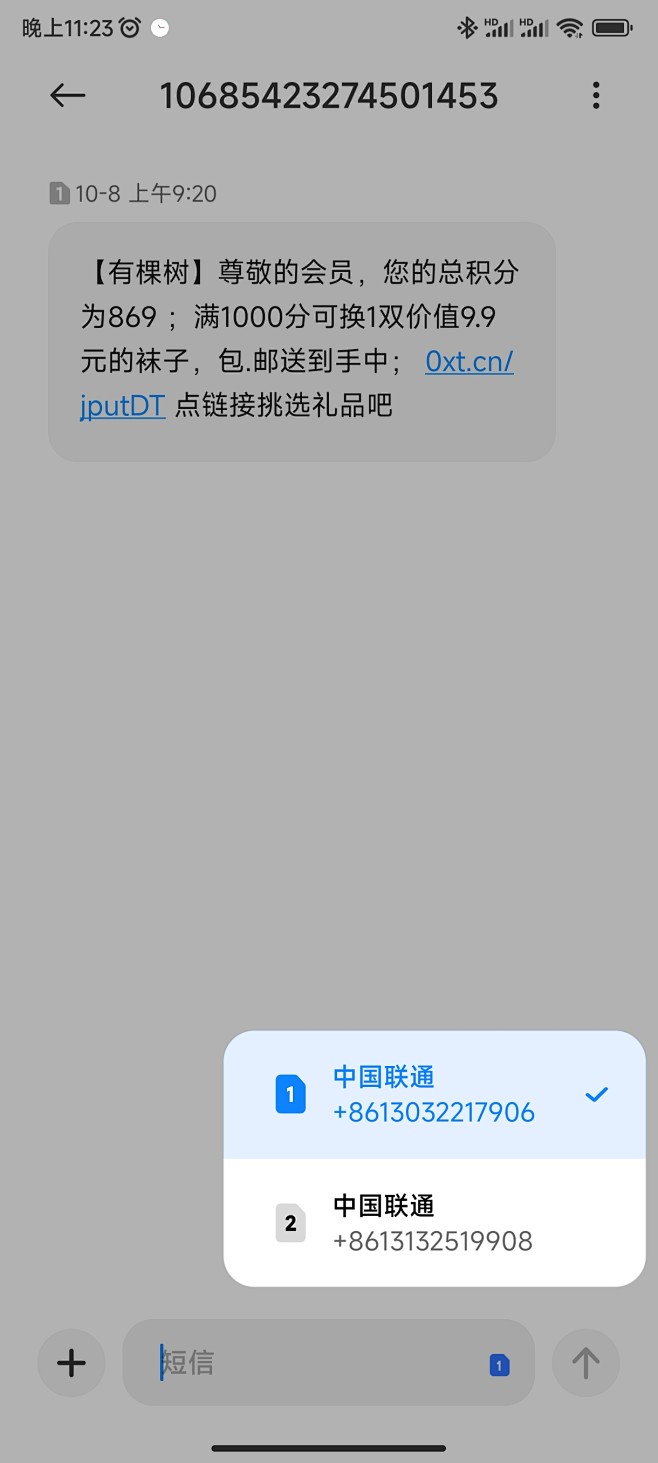Image resolution: width=658 pixels, height=1463 pixels.
Task: Select SIM 1 中国联通 +8613032217906
Action: click(x=434, y=1095)
